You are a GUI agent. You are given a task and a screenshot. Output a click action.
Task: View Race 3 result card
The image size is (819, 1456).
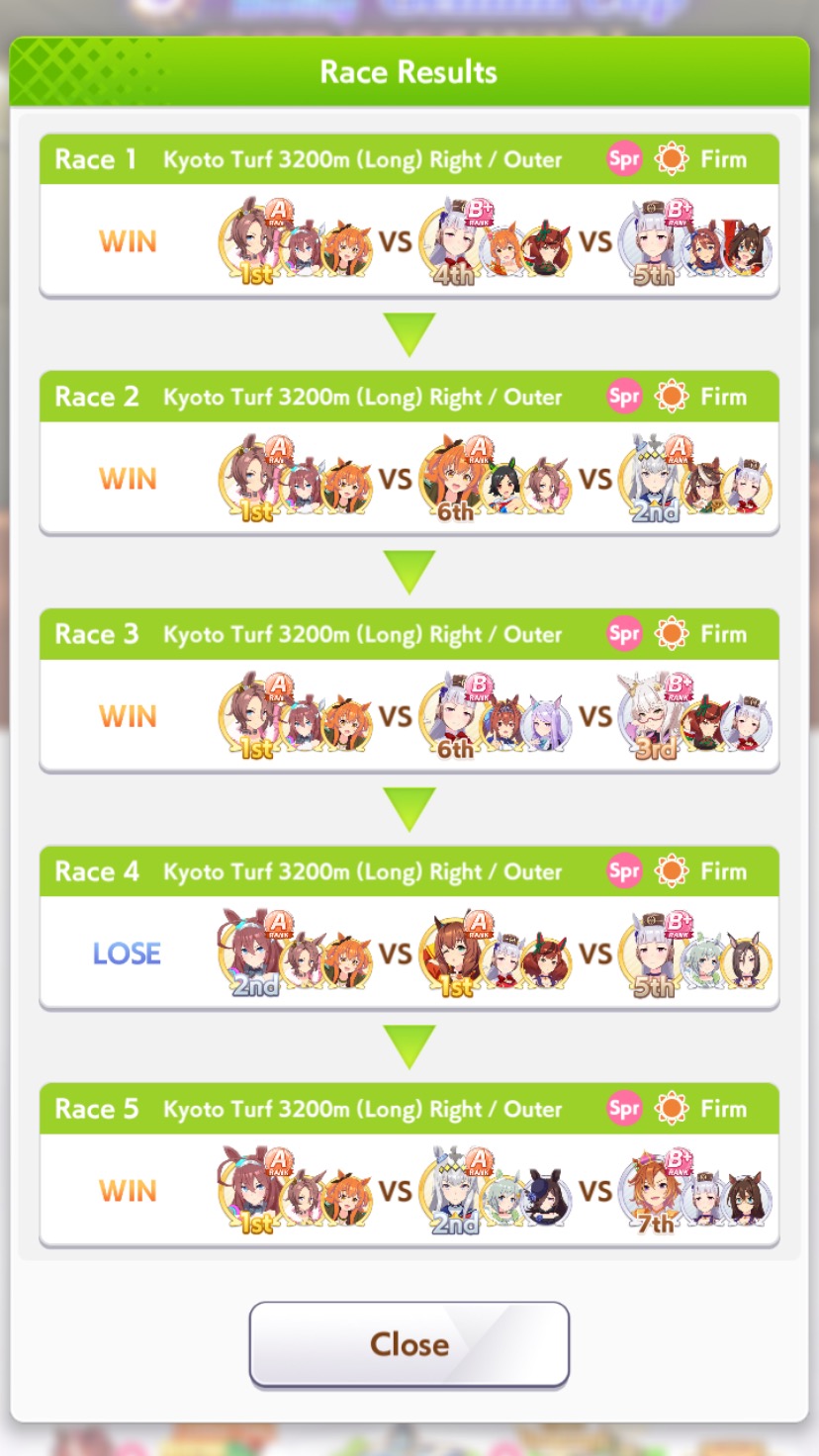click(409, 690)
